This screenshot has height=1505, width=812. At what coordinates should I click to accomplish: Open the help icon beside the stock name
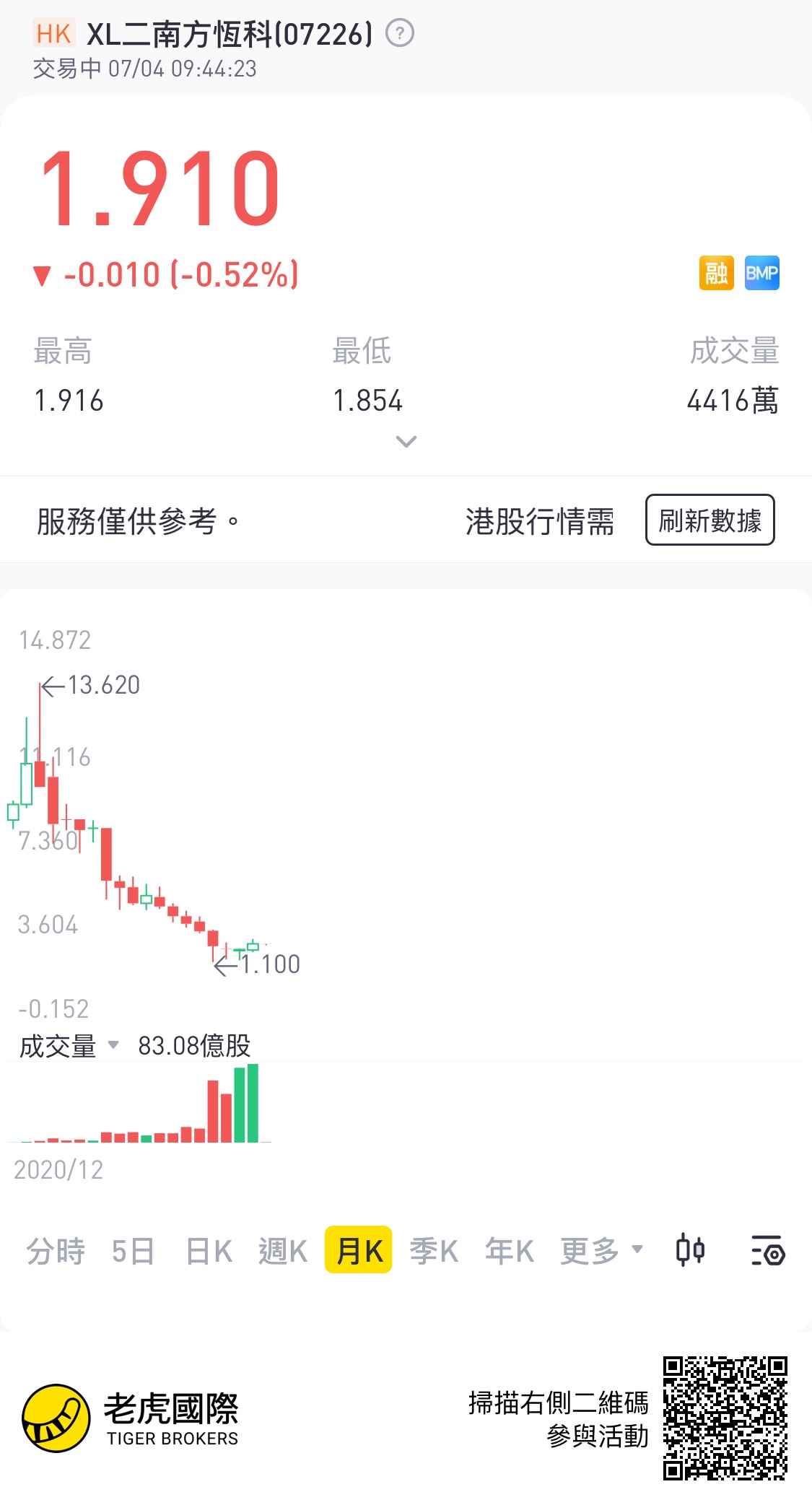[400, 33]
